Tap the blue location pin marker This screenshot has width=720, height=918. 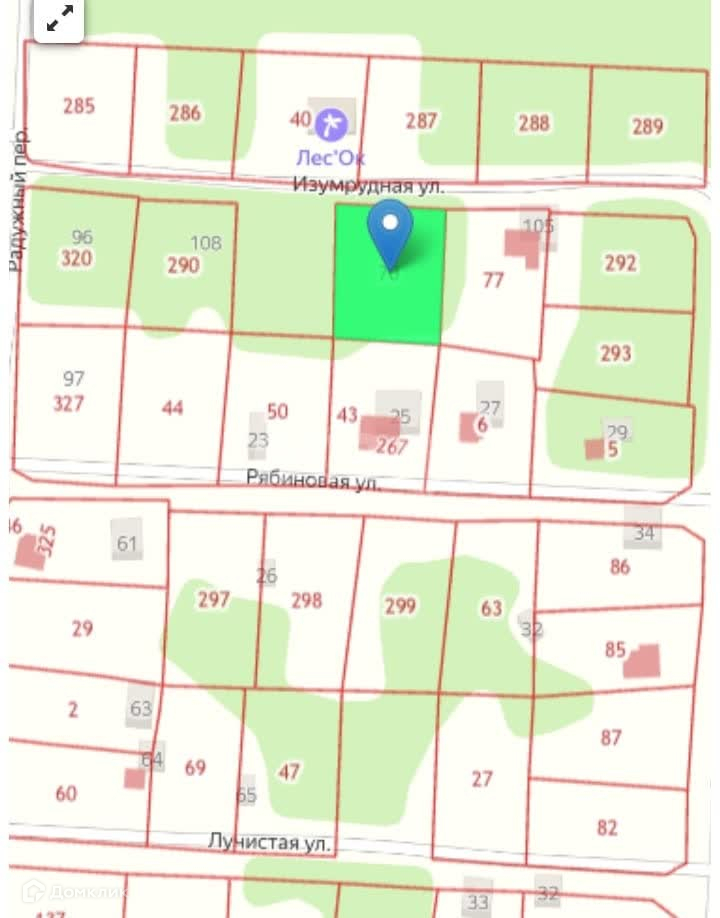pyautogui.click(x=390, y=229)
